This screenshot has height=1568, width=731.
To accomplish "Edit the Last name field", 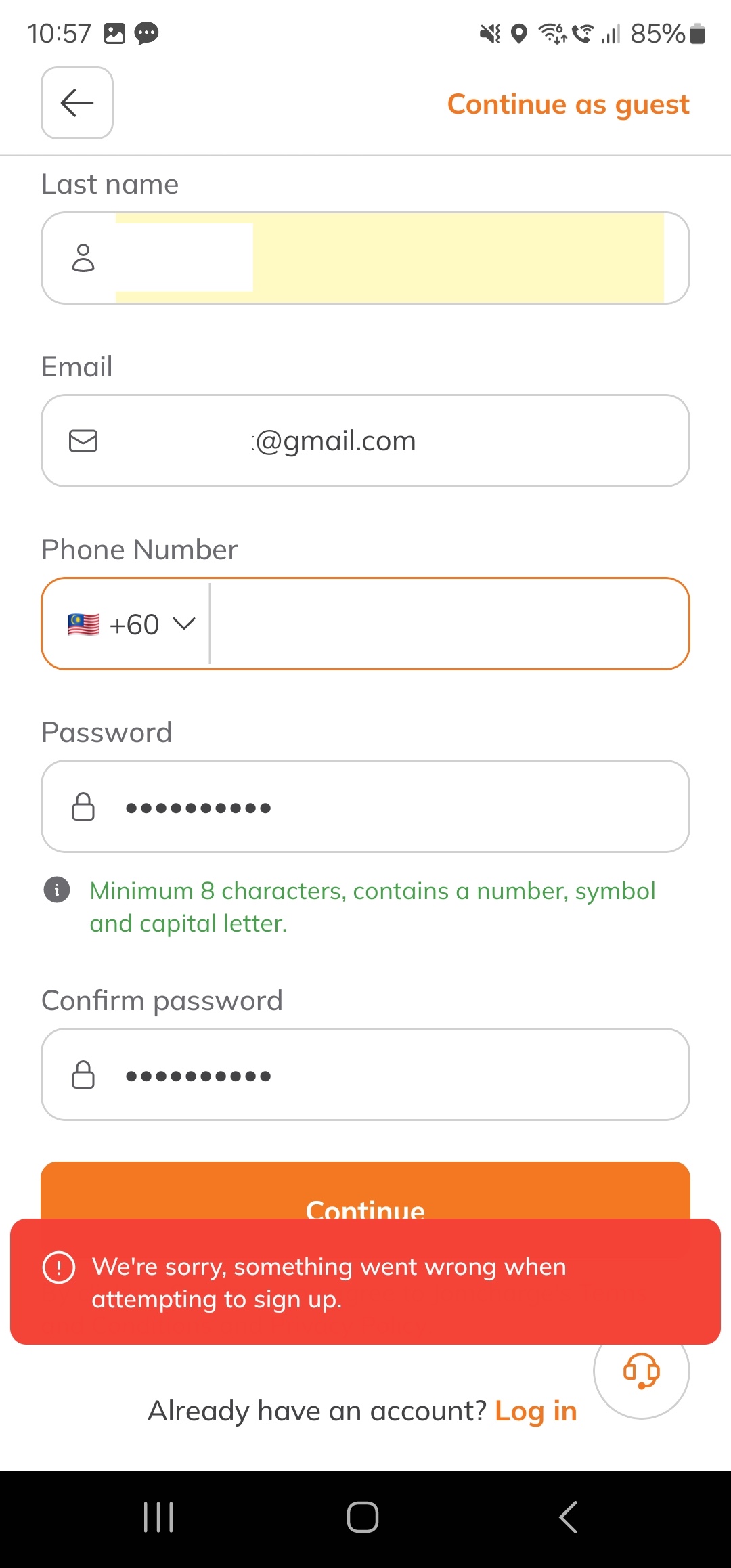I will (x=389, y=258).
